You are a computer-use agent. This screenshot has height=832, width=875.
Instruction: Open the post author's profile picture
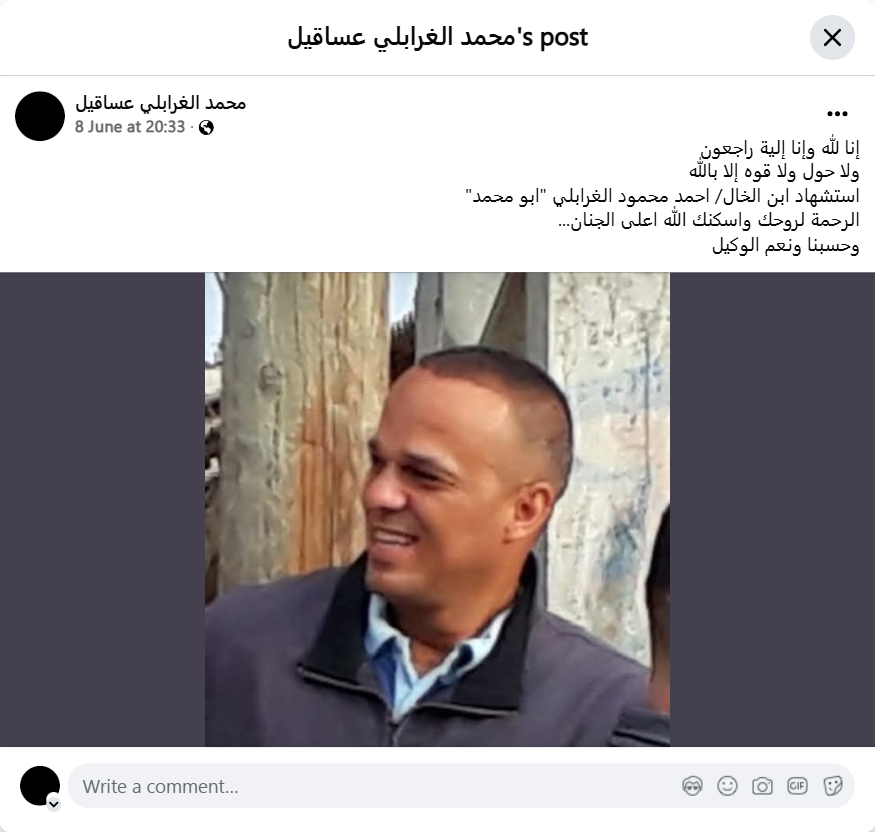pos(40,116)
